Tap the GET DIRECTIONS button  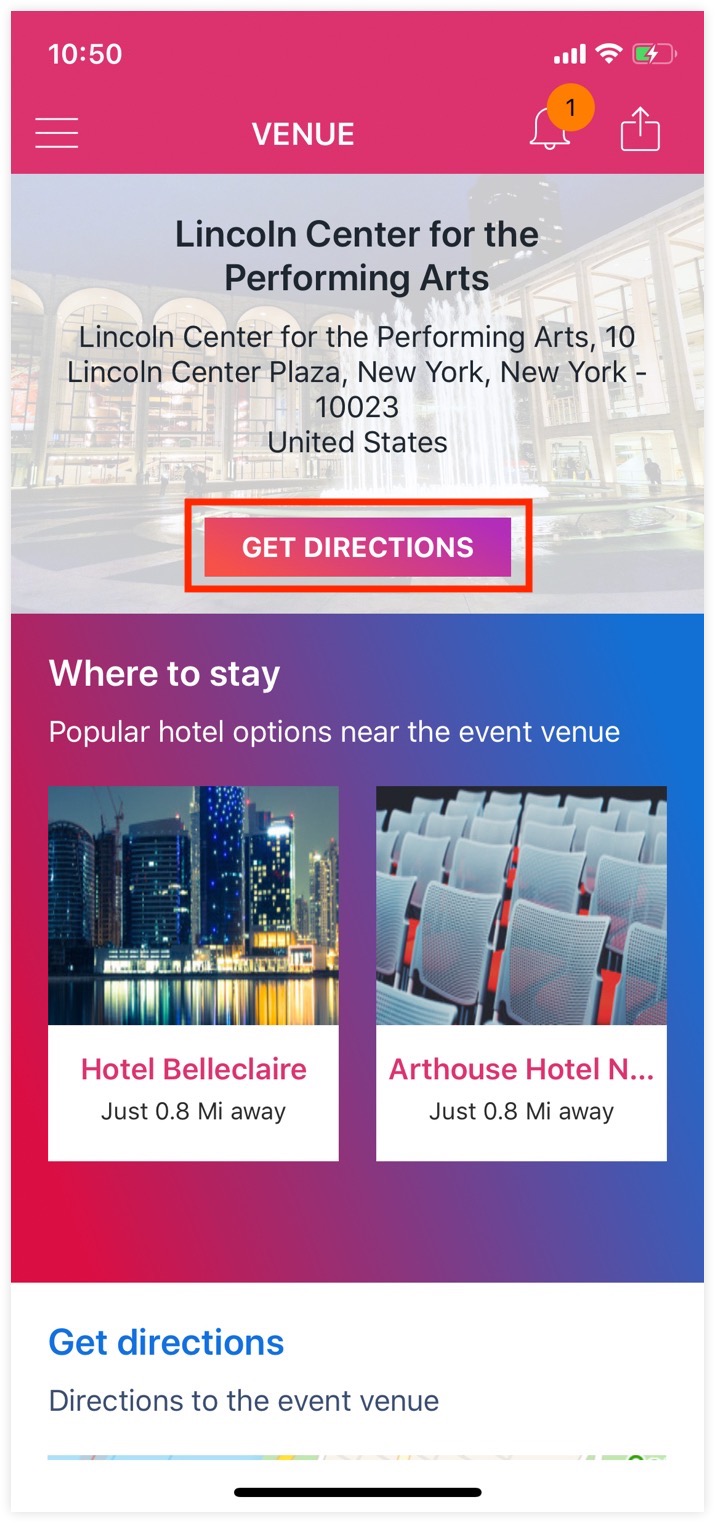point(358,547)
